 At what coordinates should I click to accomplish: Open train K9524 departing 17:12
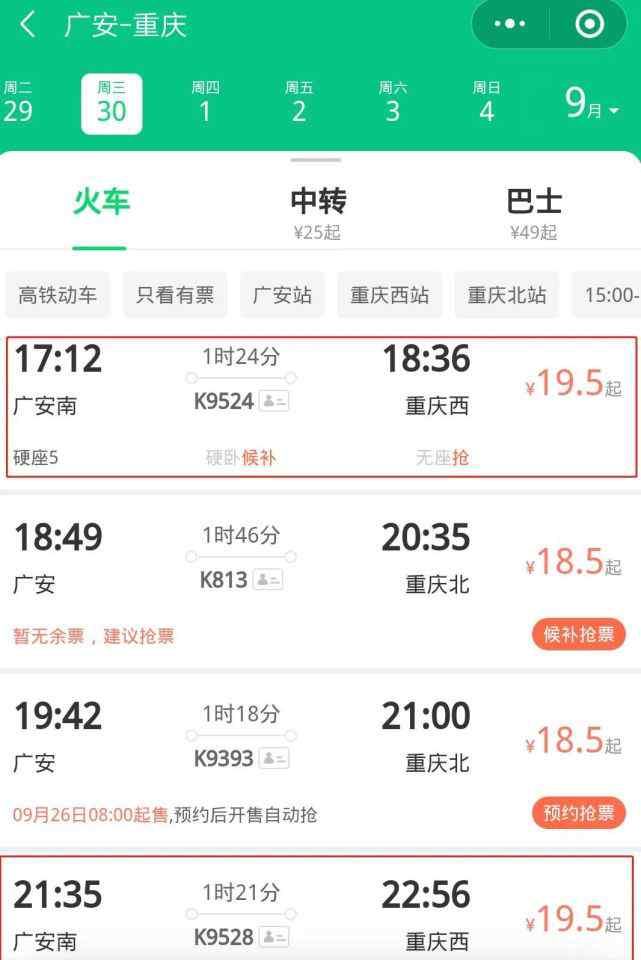click(320, 406)
